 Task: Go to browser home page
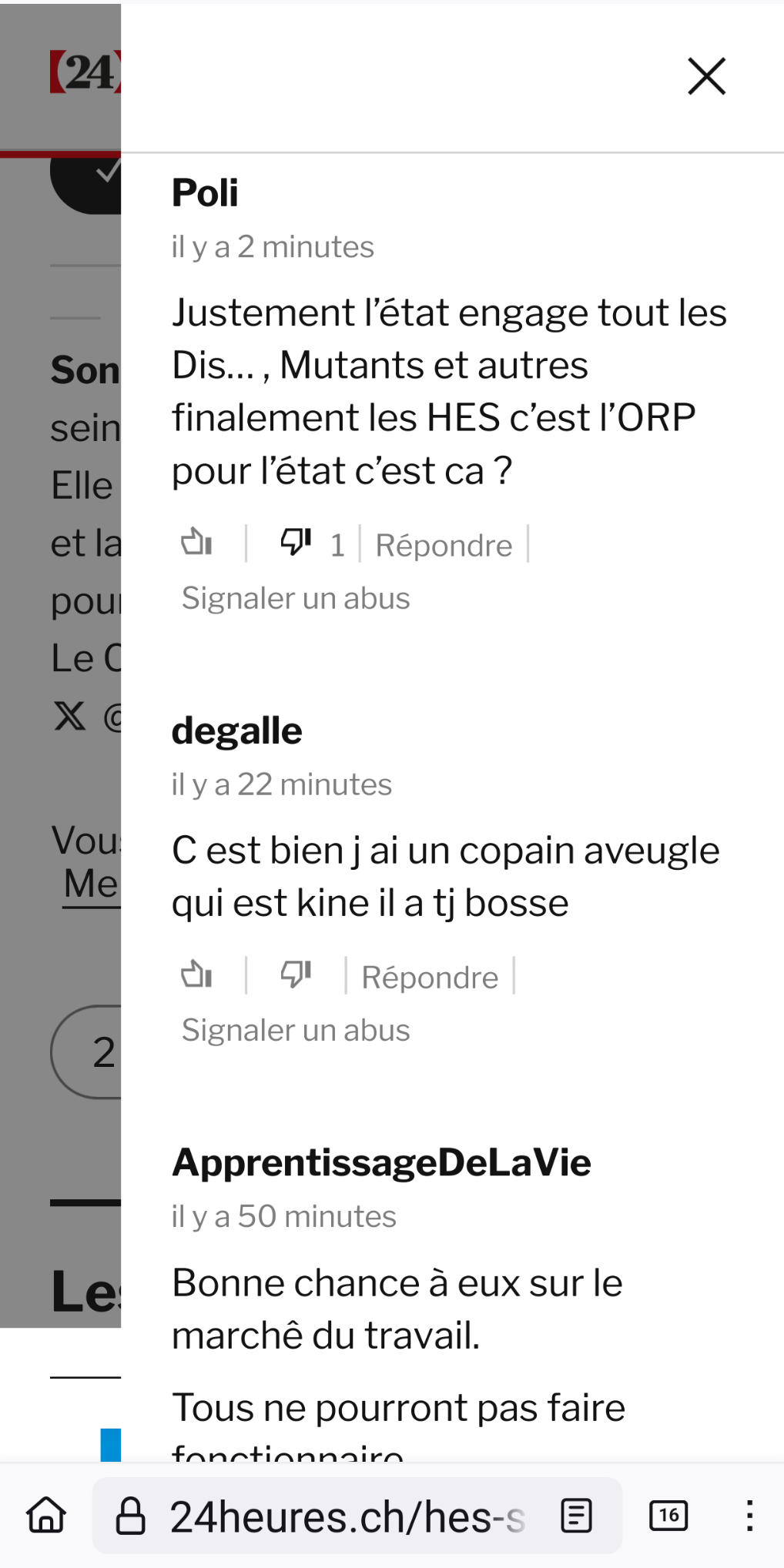click(46, 1516)
